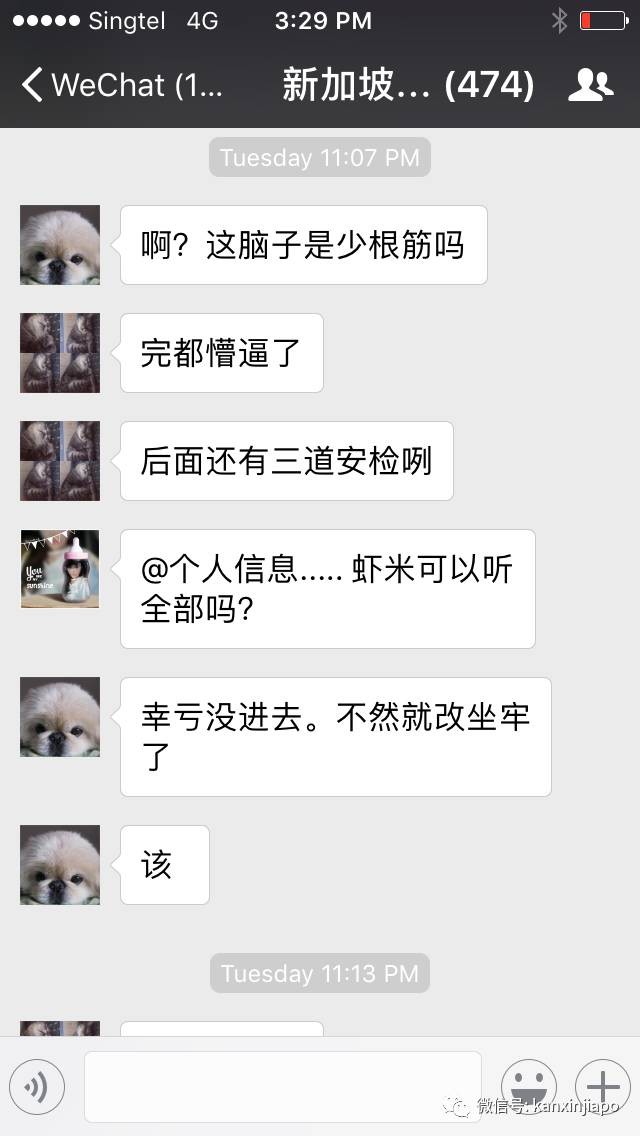Tap dog avatar beside 啊？这脑子是少根筋吗
The image size is (640, 1136).
click(x=60, y=245)
